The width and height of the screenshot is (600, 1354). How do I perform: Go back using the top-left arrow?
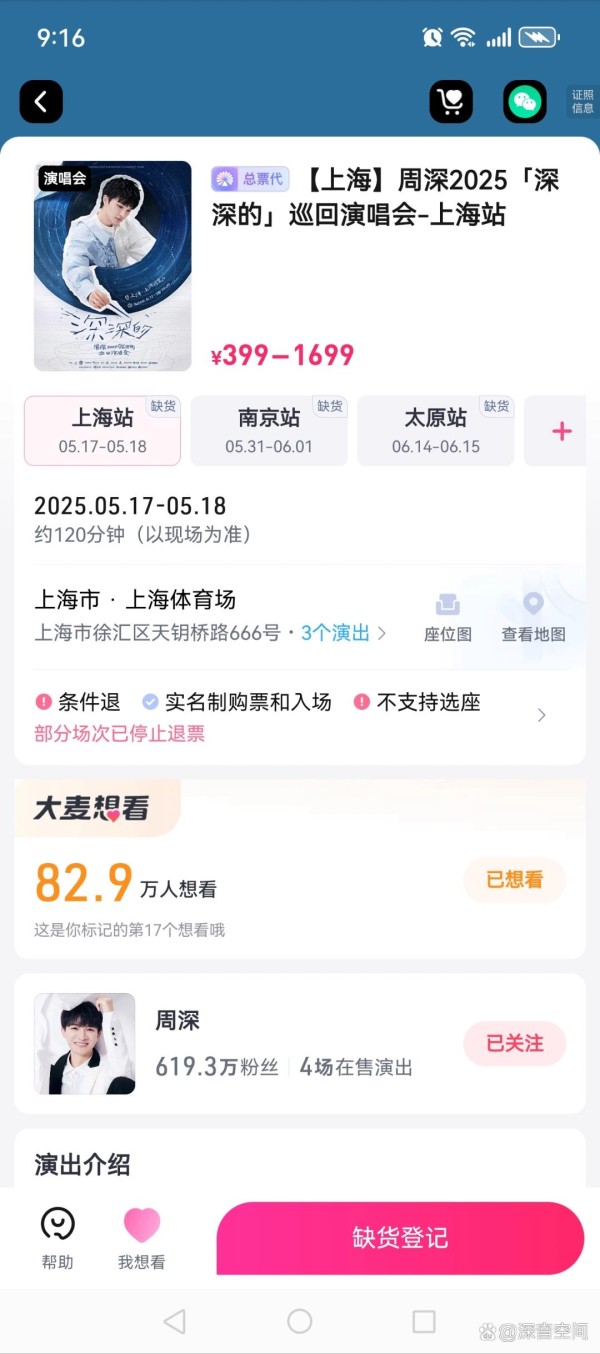(x=41, y=102)
